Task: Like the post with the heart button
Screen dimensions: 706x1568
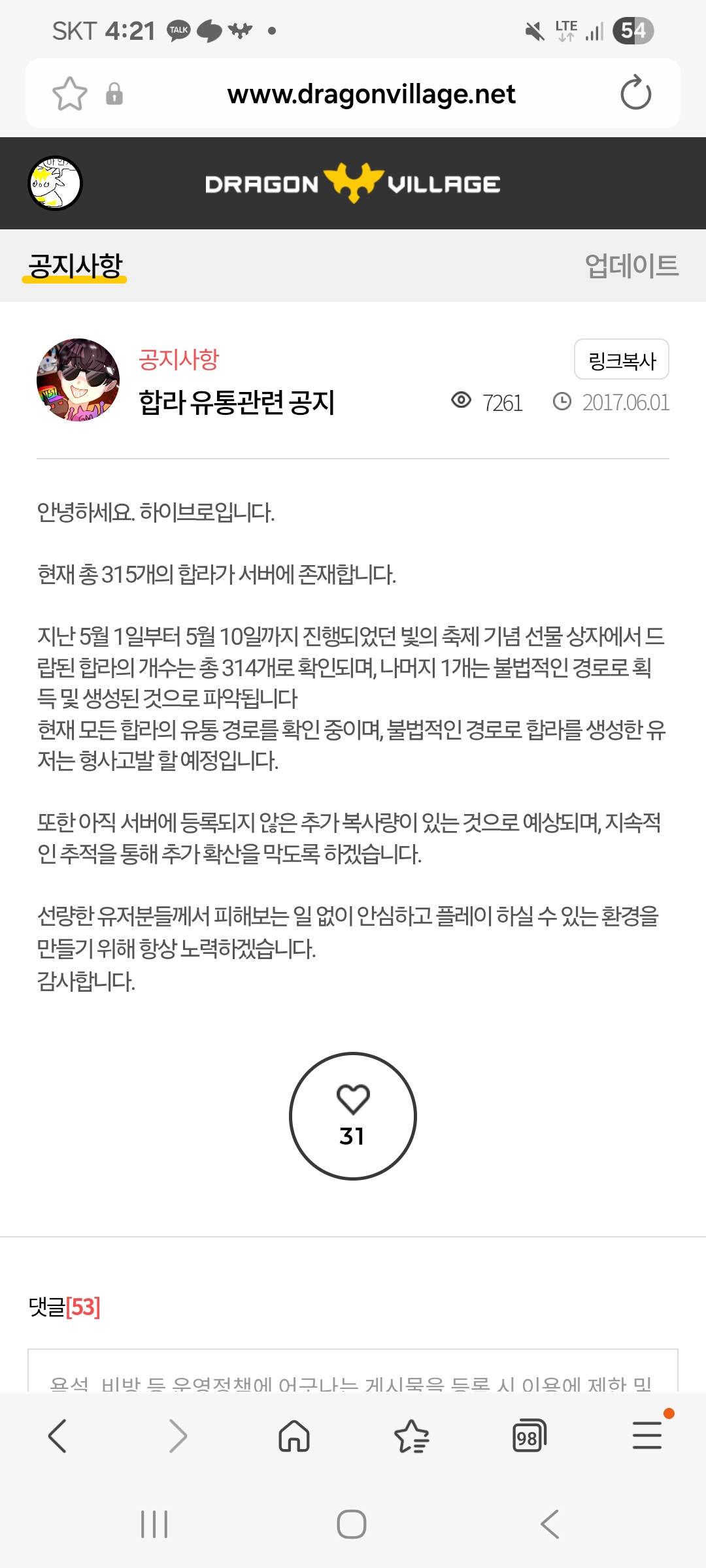Action: click(353, 1116)
